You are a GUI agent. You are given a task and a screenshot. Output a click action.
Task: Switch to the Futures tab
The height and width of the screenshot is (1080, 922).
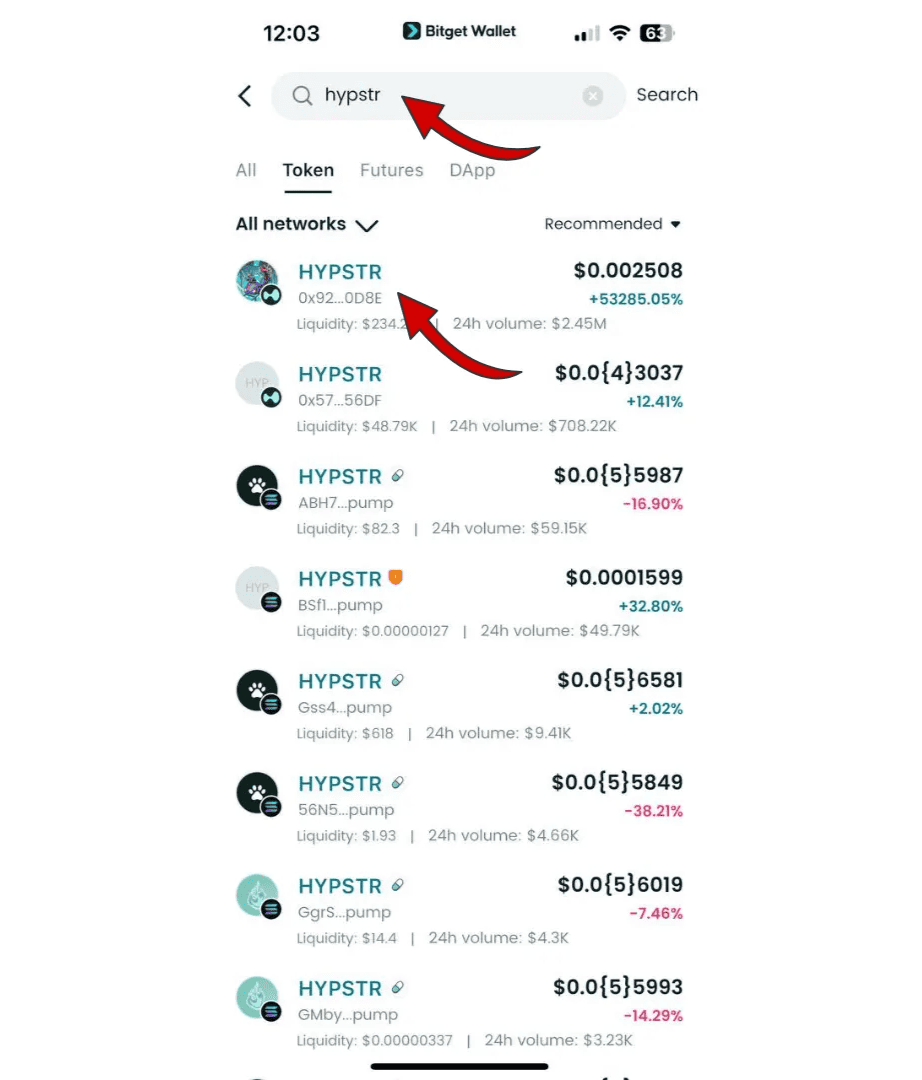tap(391, 170)
